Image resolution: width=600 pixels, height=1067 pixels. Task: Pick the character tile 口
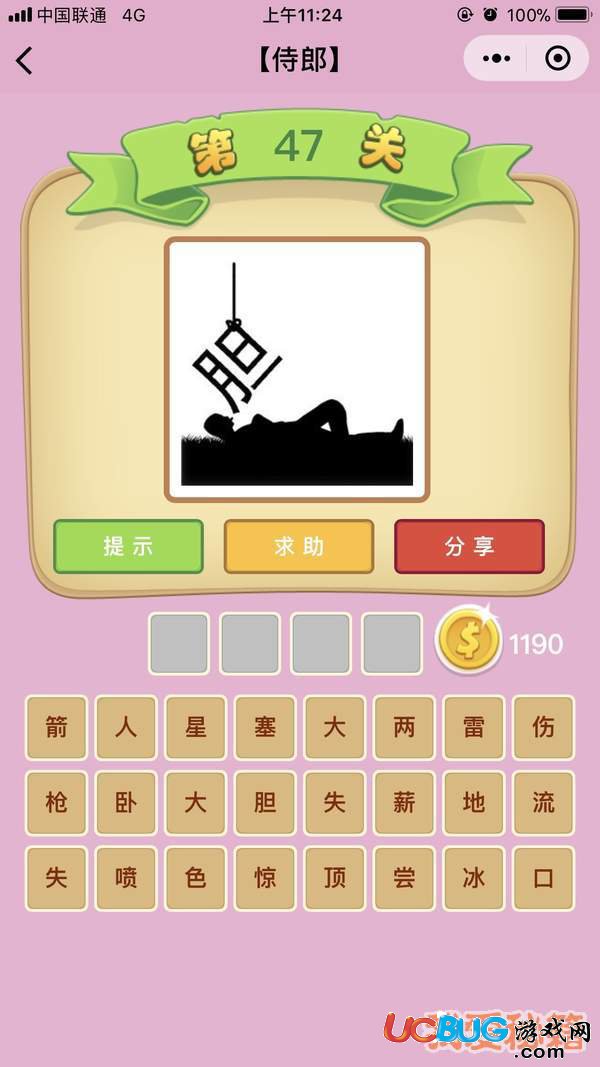(x=543, y=878)
